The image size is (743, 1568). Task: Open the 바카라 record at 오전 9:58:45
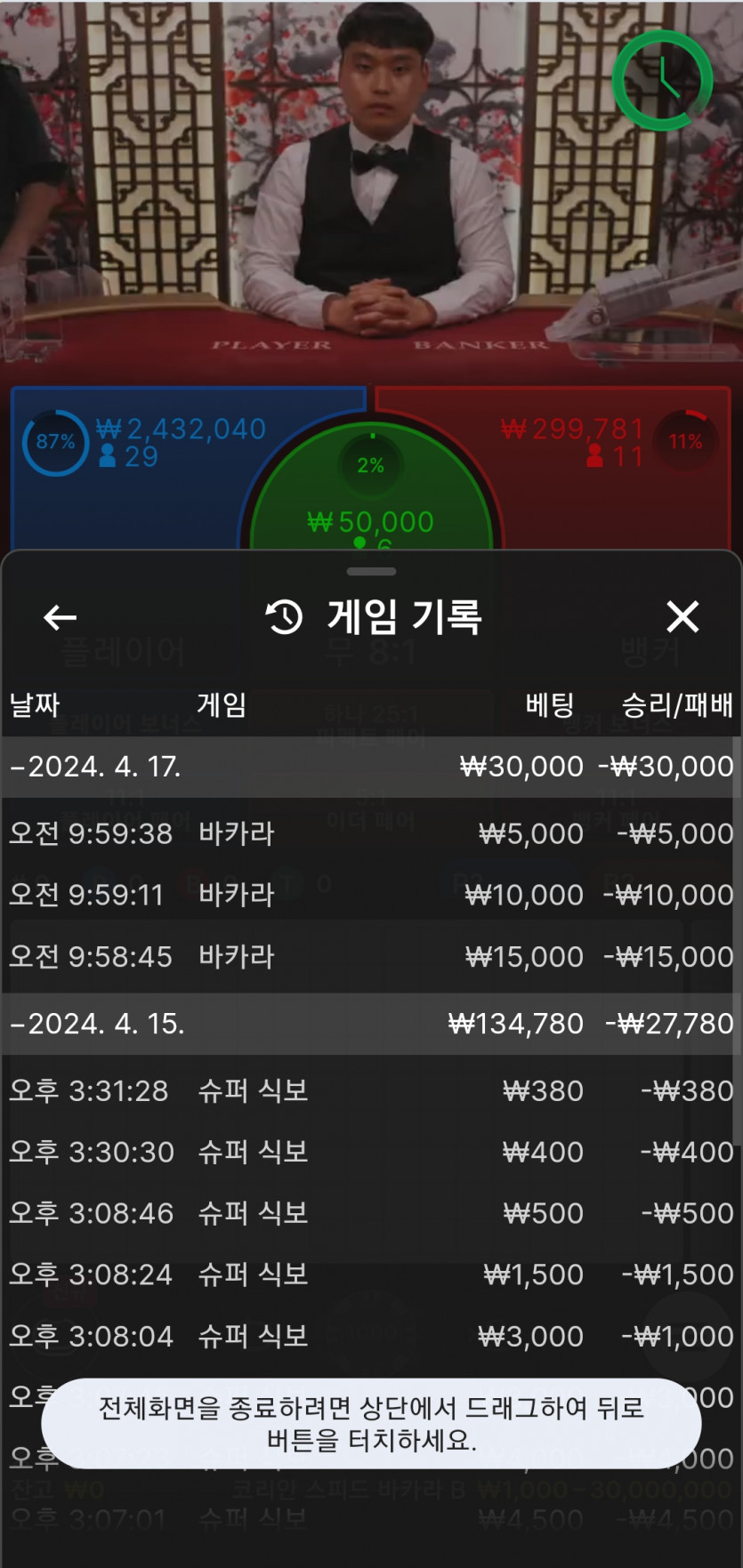point(370,957)
